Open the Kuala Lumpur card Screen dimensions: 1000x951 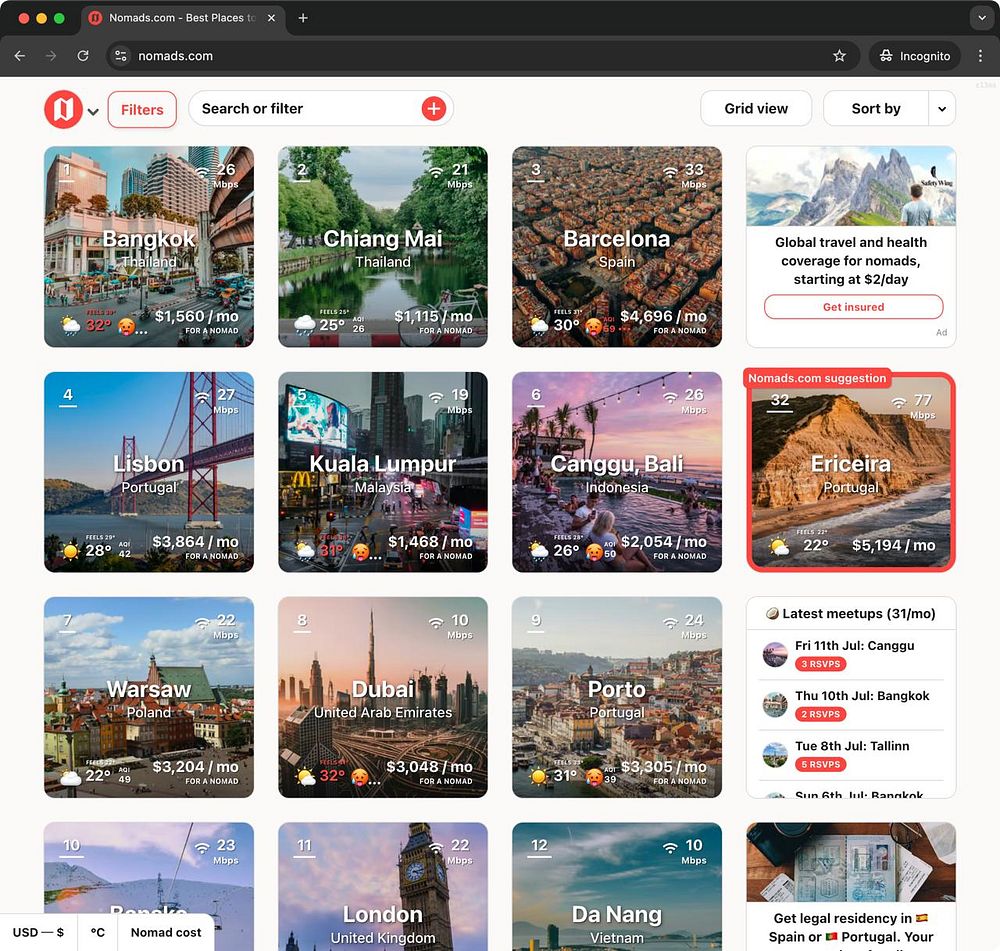(383, 472)
